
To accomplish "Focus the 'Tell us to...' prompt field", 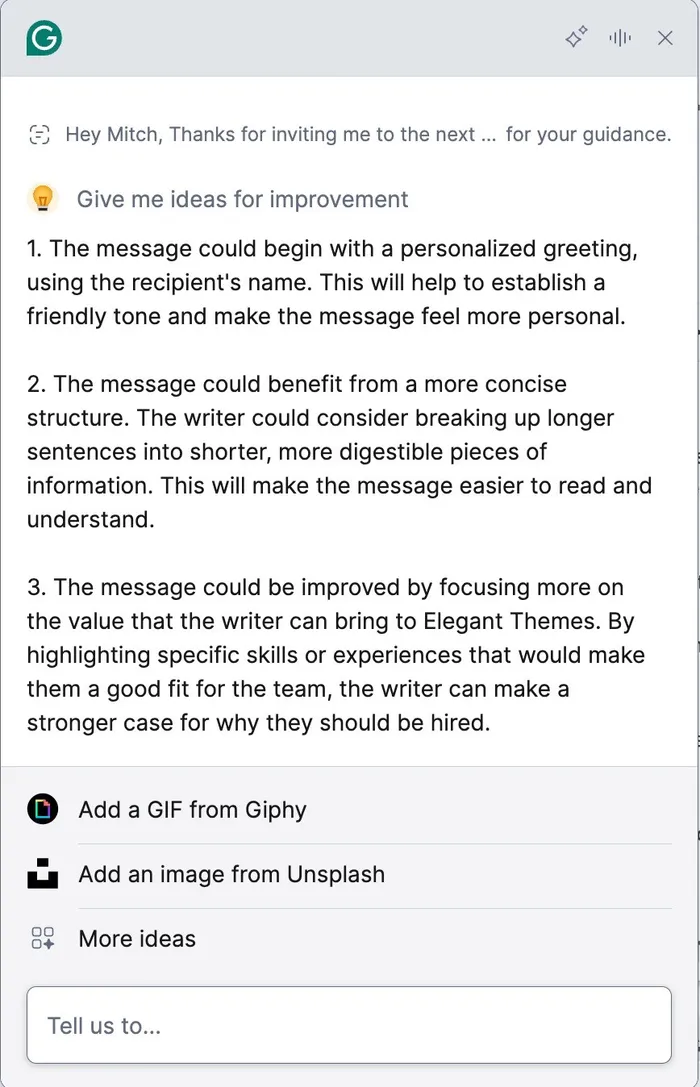I will [x=348, y=1025].
